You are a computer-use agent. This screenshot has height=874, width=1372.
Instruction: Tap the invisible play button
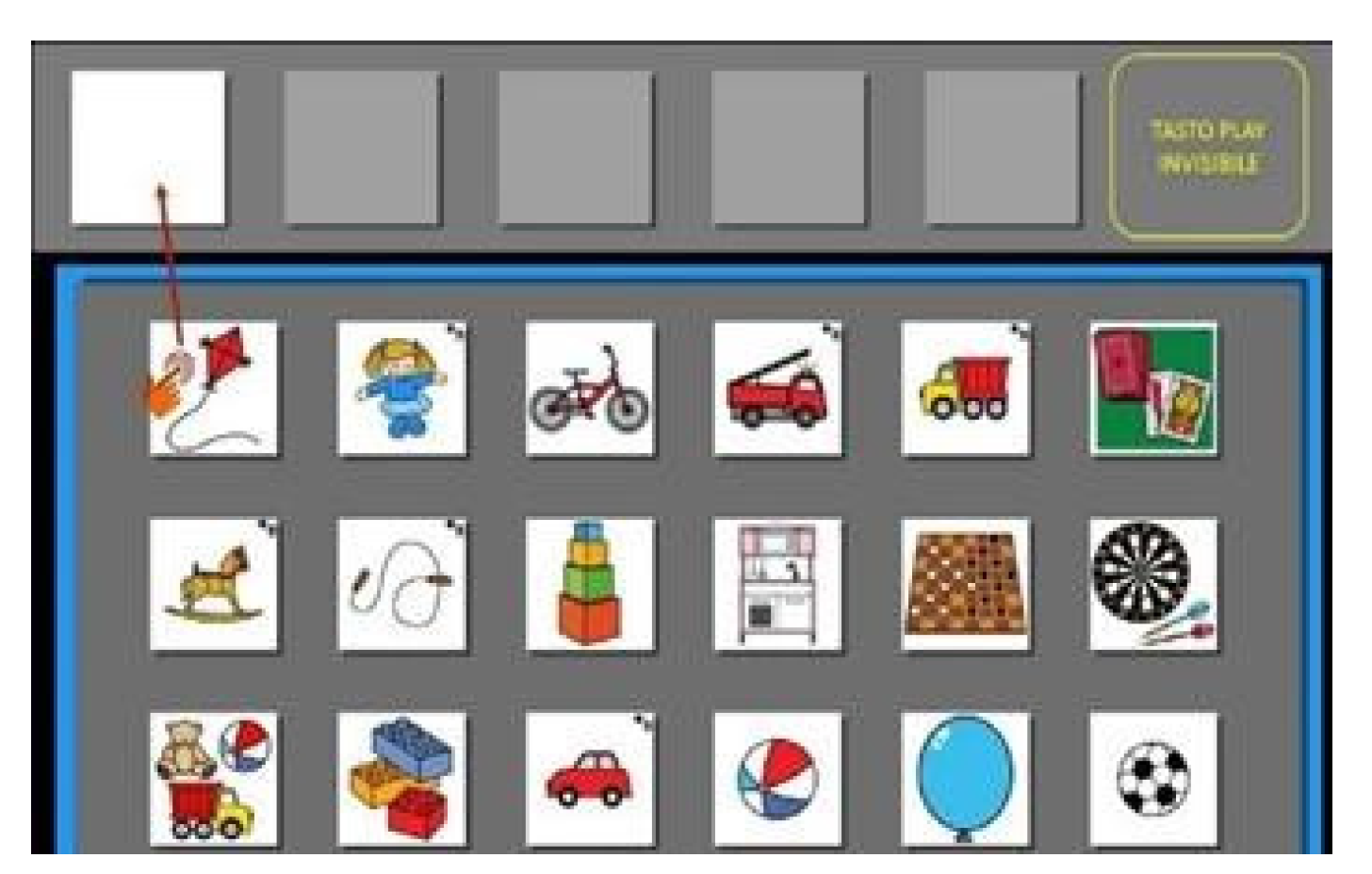(1209, 147)
